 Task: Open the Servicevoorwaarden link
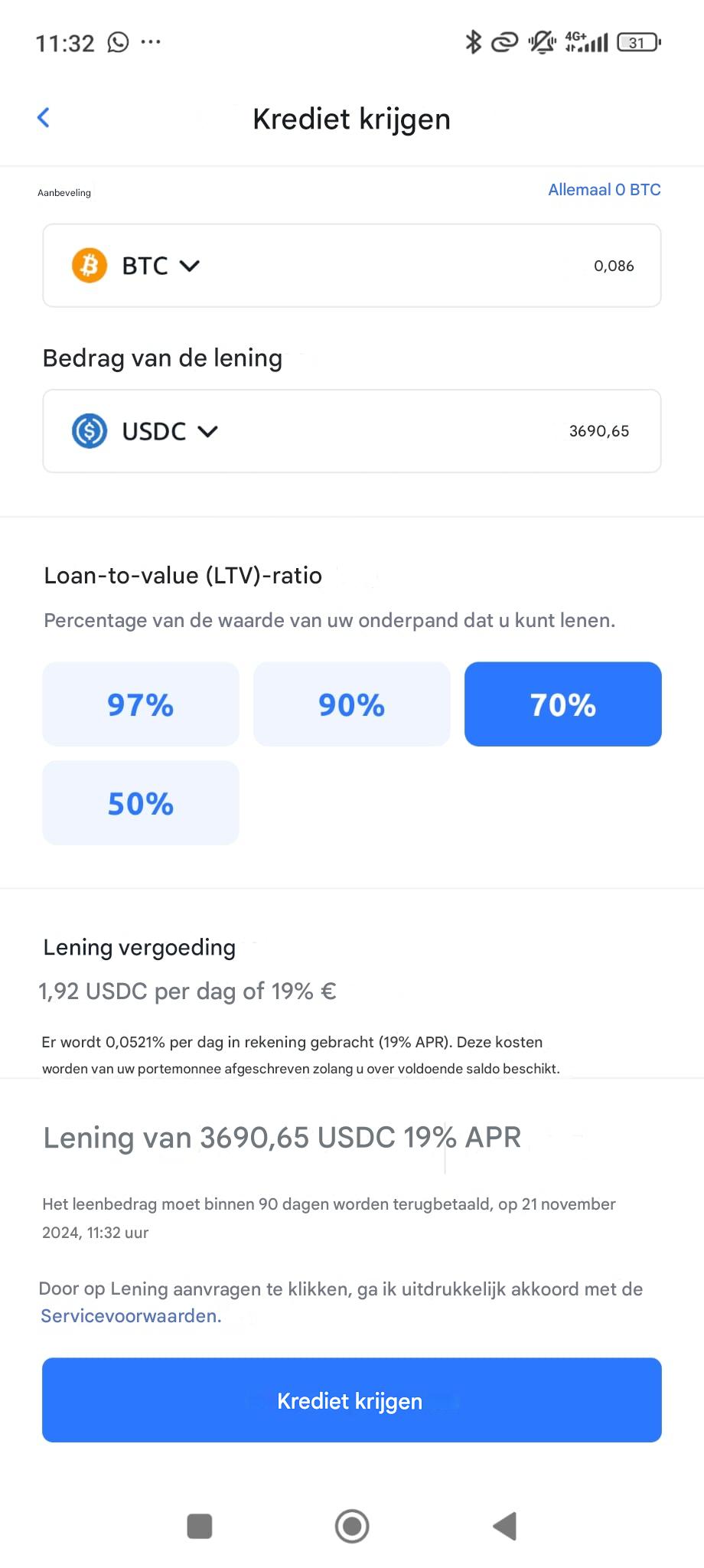[x=131, y=1316]
